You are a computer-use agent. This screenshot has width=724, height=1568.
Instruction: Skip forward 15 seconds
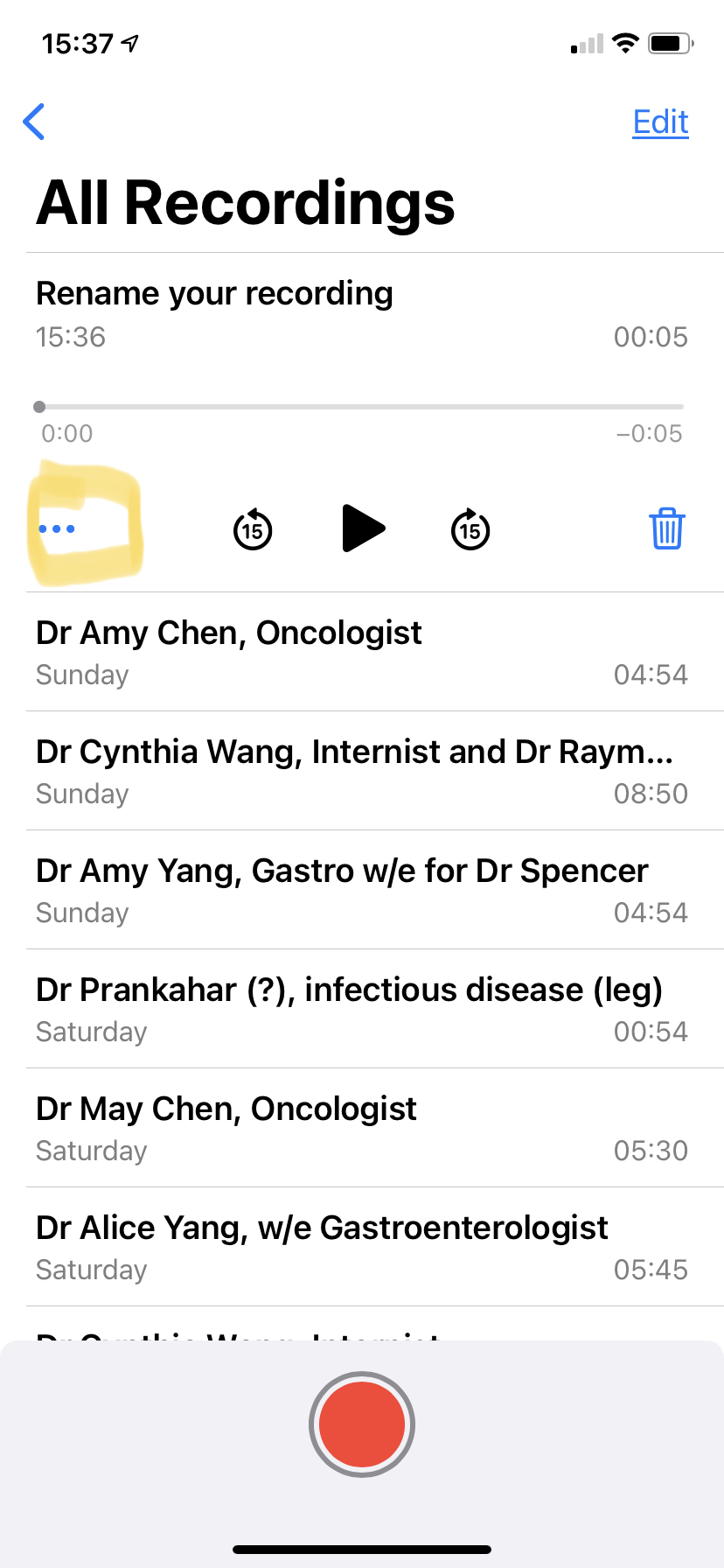(470, 528)
